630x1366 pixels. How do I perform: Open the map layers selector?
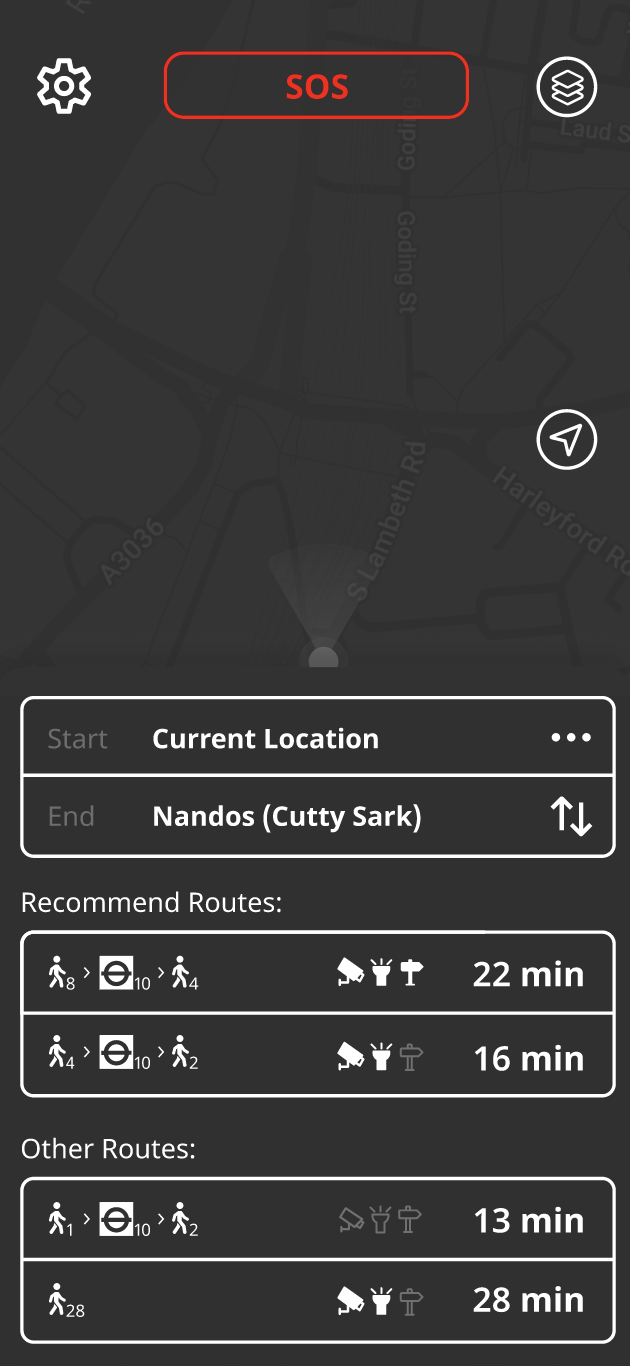567,87
